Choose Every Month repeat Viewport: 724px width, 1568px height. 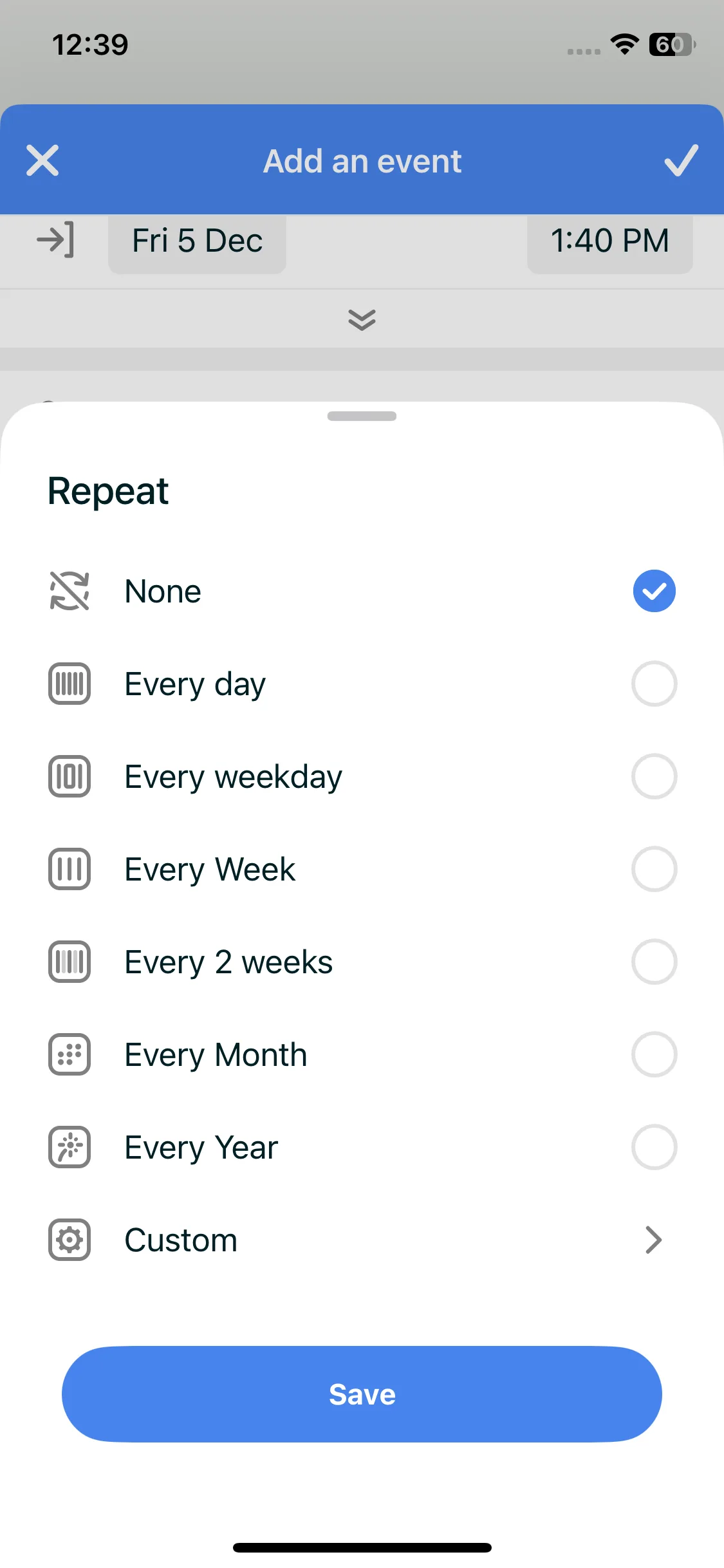click(x=654, y=1054)
